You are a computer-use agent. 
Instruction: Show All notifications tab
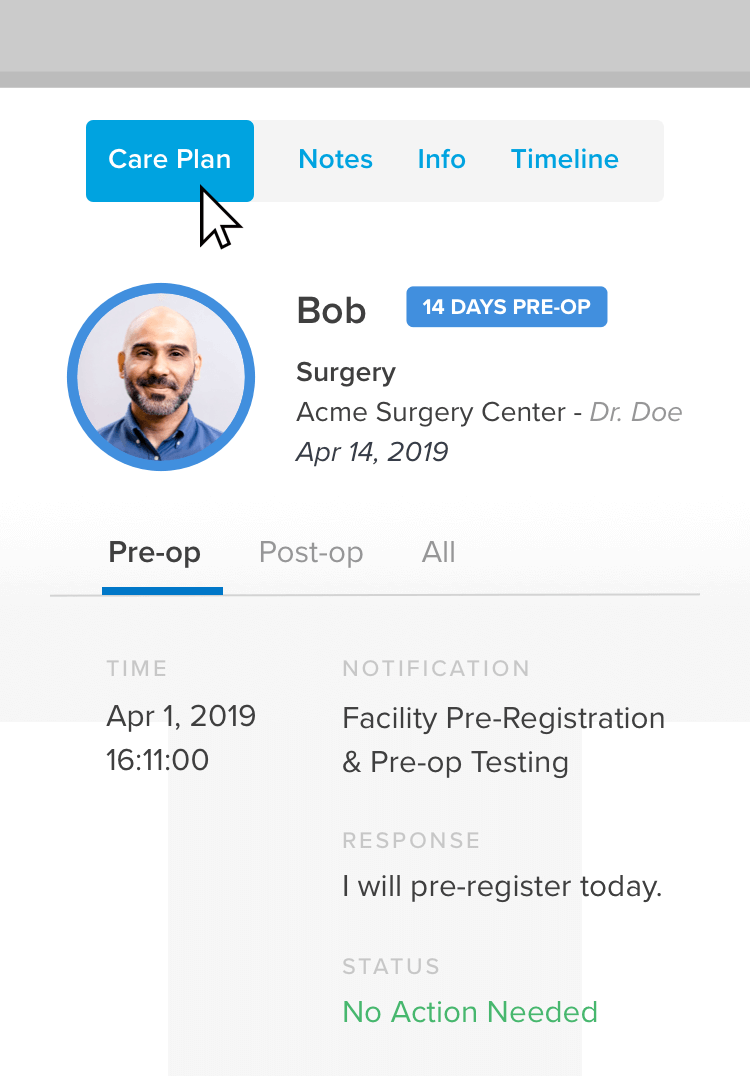pyautogui.click(x=438, y=553)
